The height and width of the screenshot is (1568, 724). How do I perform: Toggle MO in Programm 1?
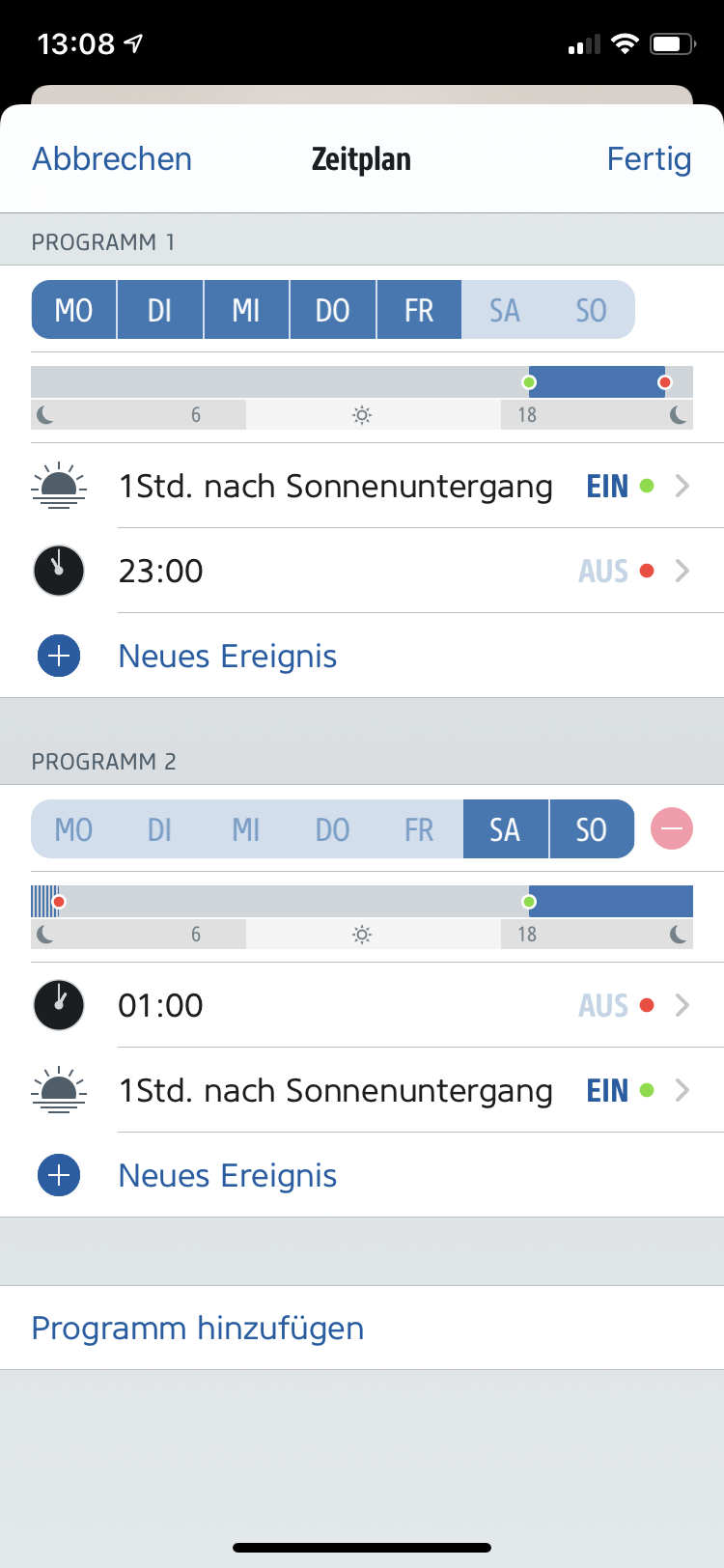tap(73, 310)
